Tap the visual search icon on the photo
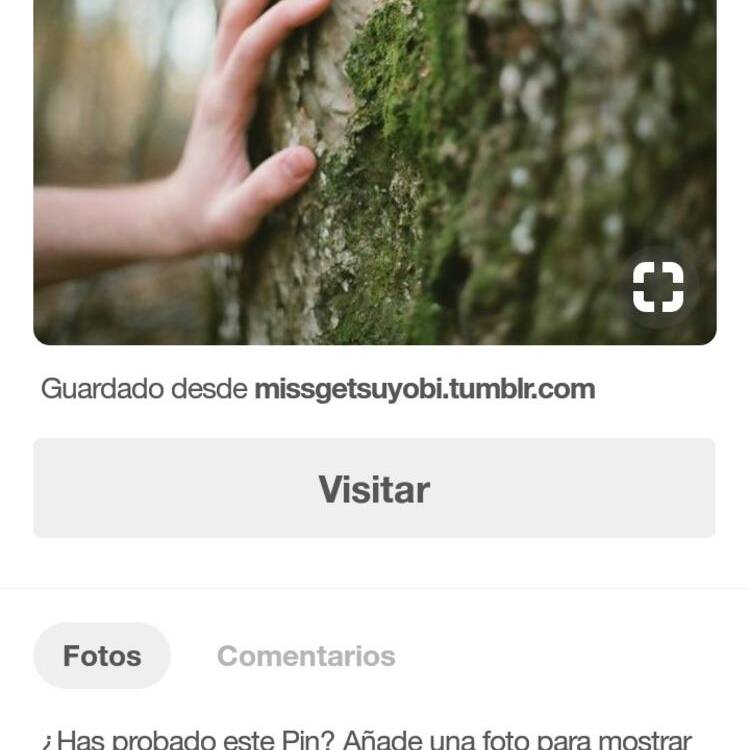This screenshot has height=750, width=750. tap(658, 288)
